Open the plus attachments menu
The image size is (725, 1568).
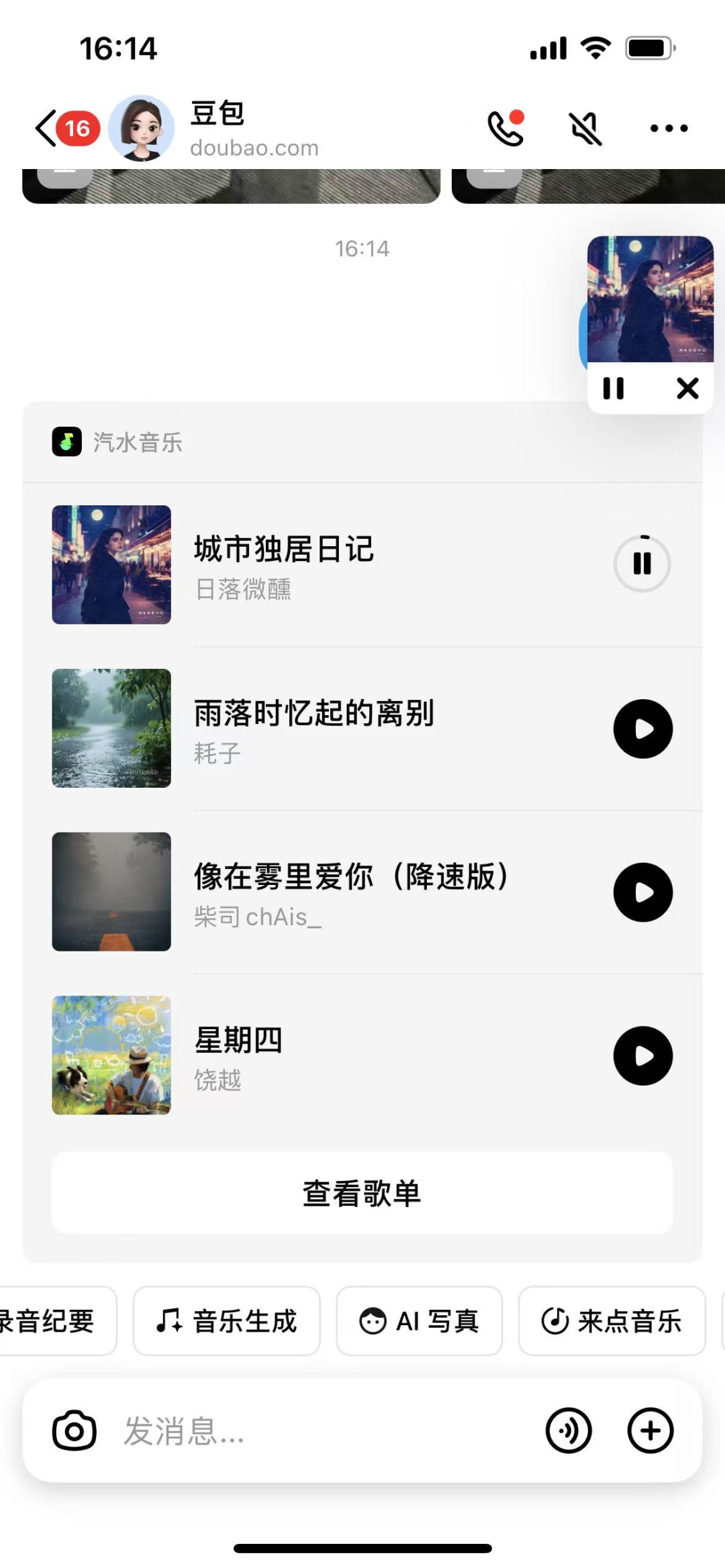tap(650, 1431)
